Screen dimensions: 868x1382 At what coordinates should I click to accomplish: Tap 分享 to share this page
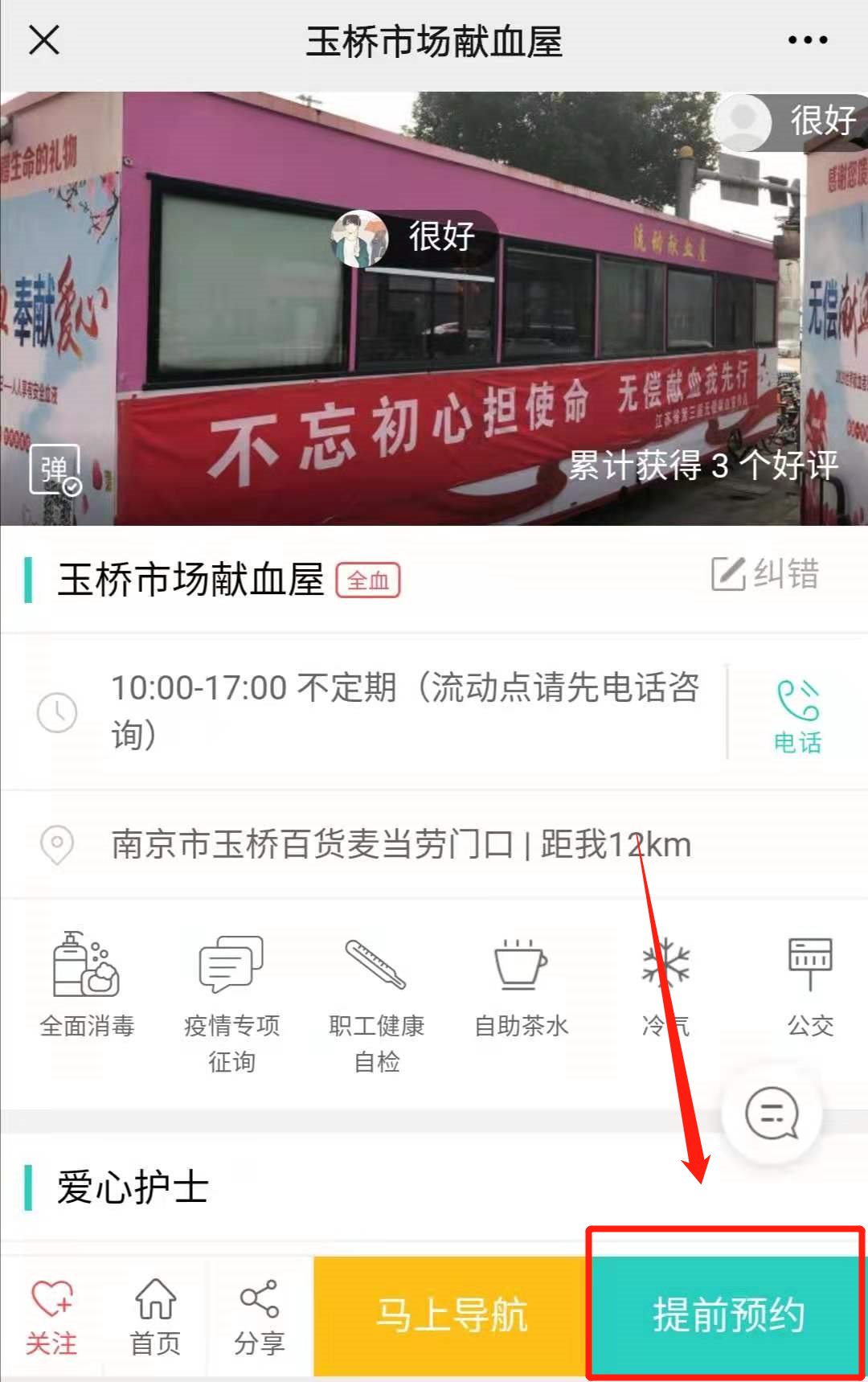click(259, 1316)
